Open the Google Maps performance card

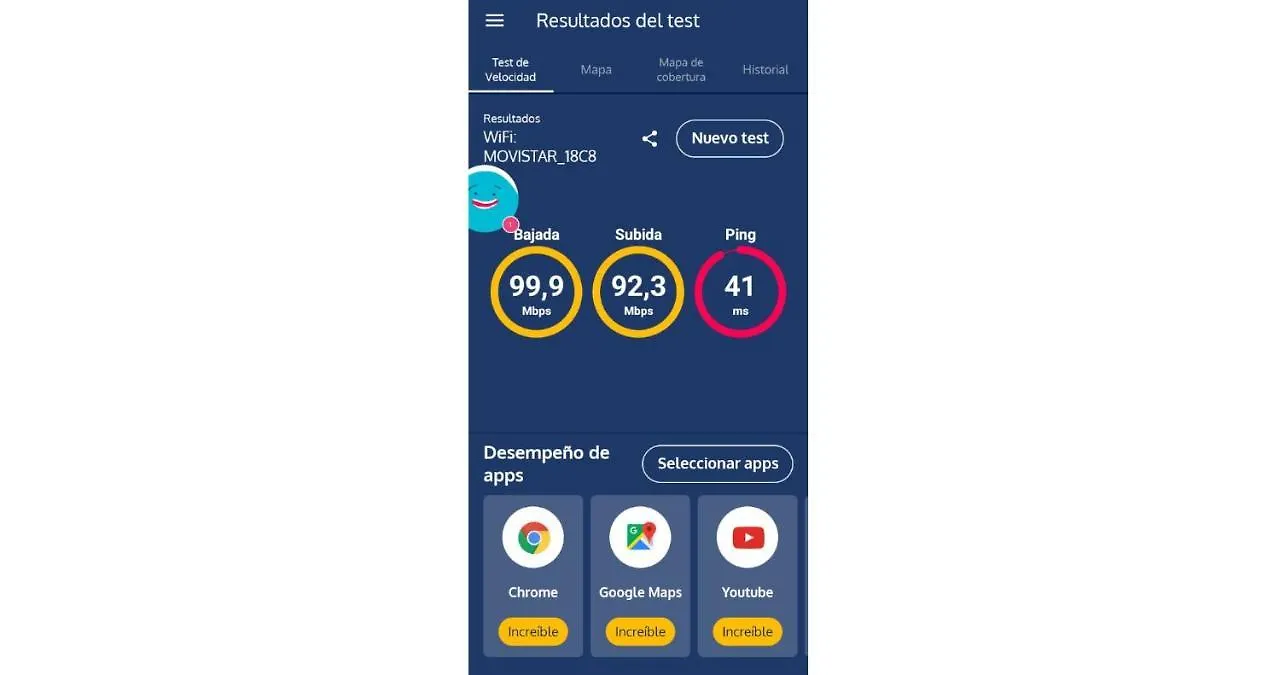[x=640, y=575]
